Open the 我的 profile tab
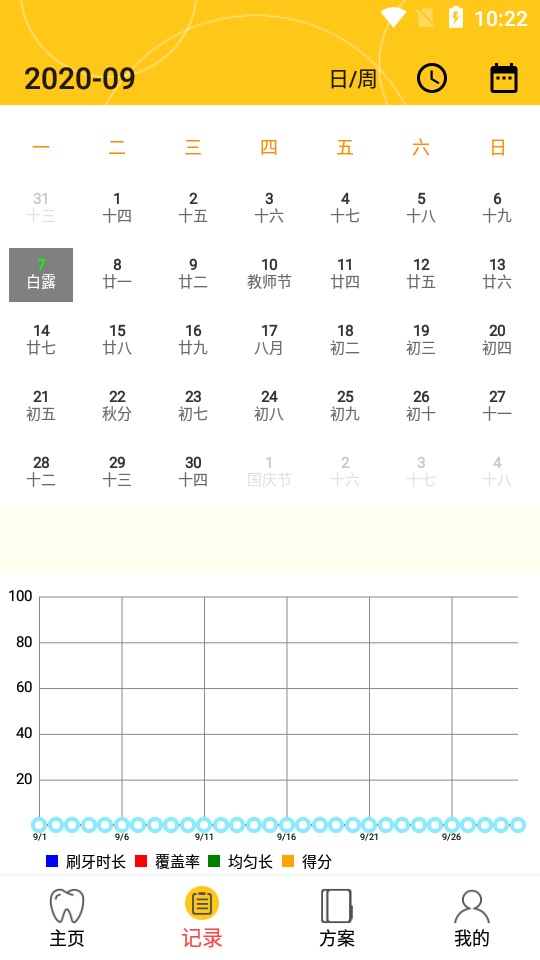 471,918
